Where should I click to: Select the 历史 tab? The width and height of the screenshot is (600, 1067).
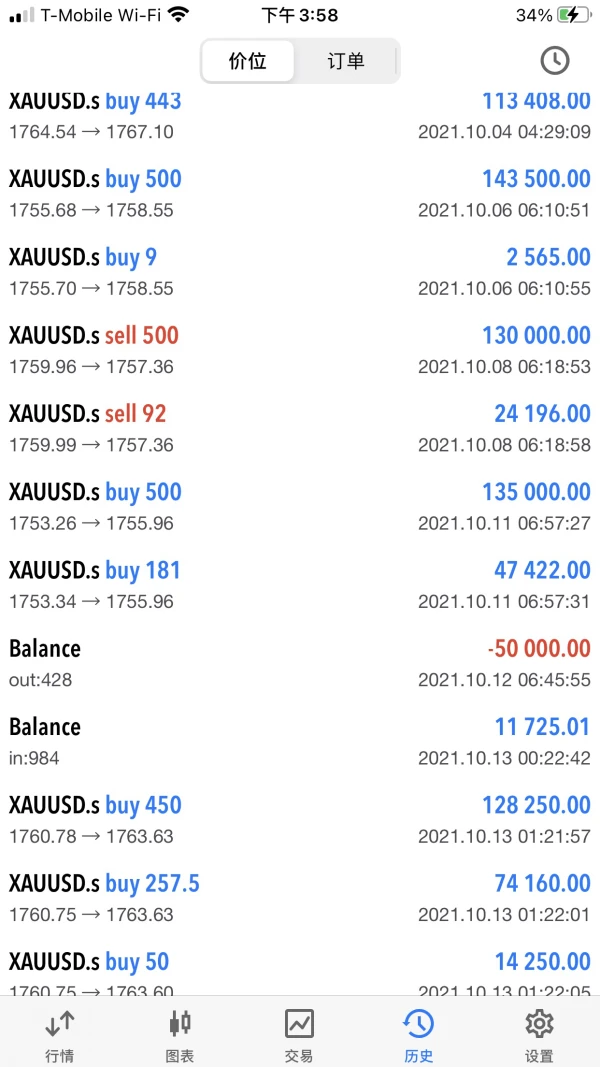click(x=419, y=1034)
